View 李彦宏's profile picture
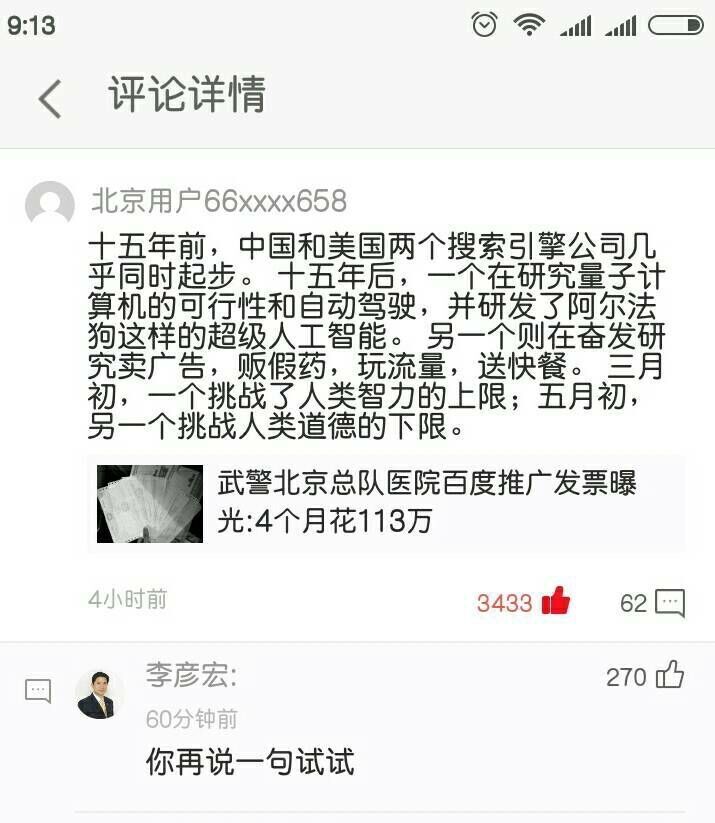 click(x=100, y=694)
